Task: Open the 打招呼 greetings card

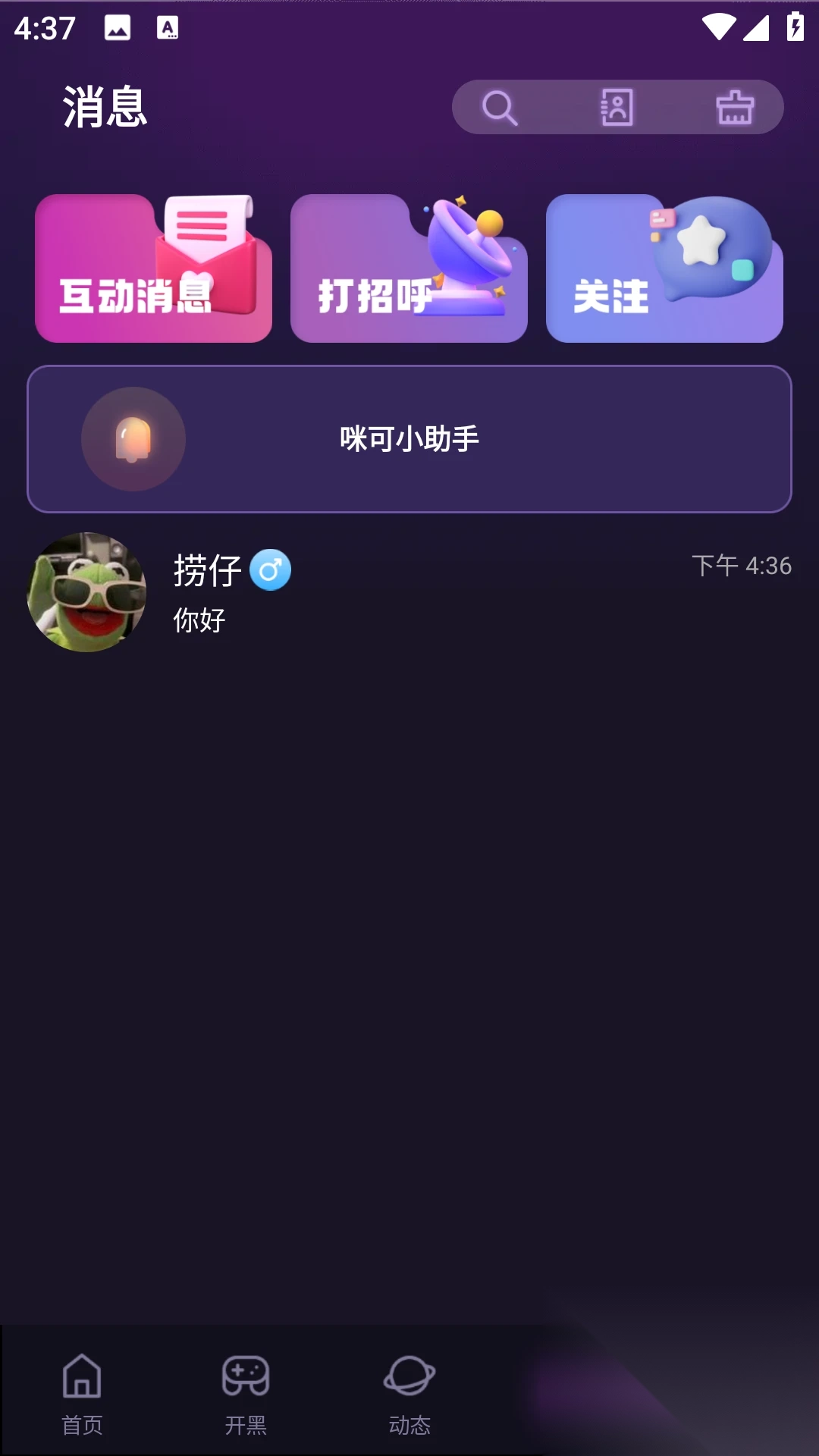Action: click(409, 267)
